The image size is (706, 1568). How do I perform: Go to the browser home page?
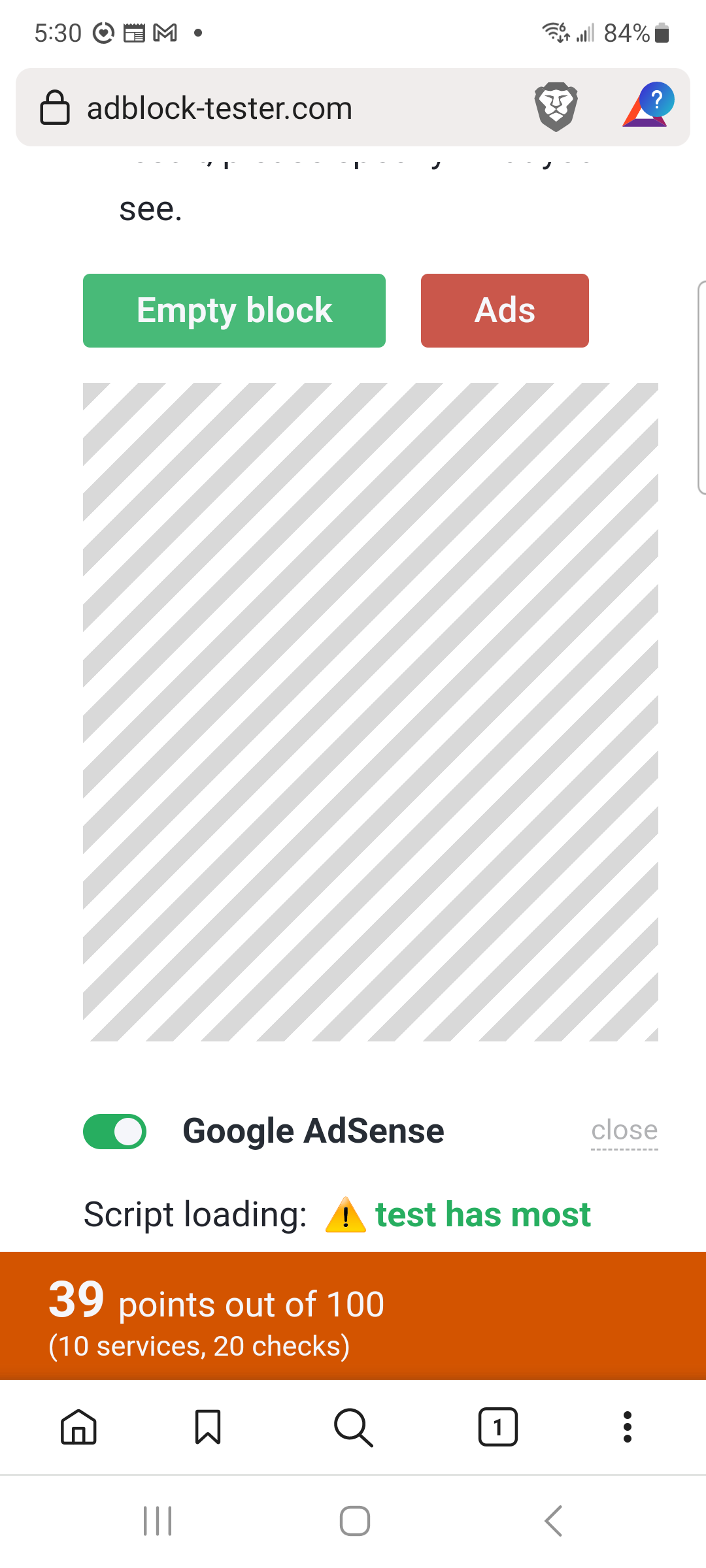pos(78,1427)
